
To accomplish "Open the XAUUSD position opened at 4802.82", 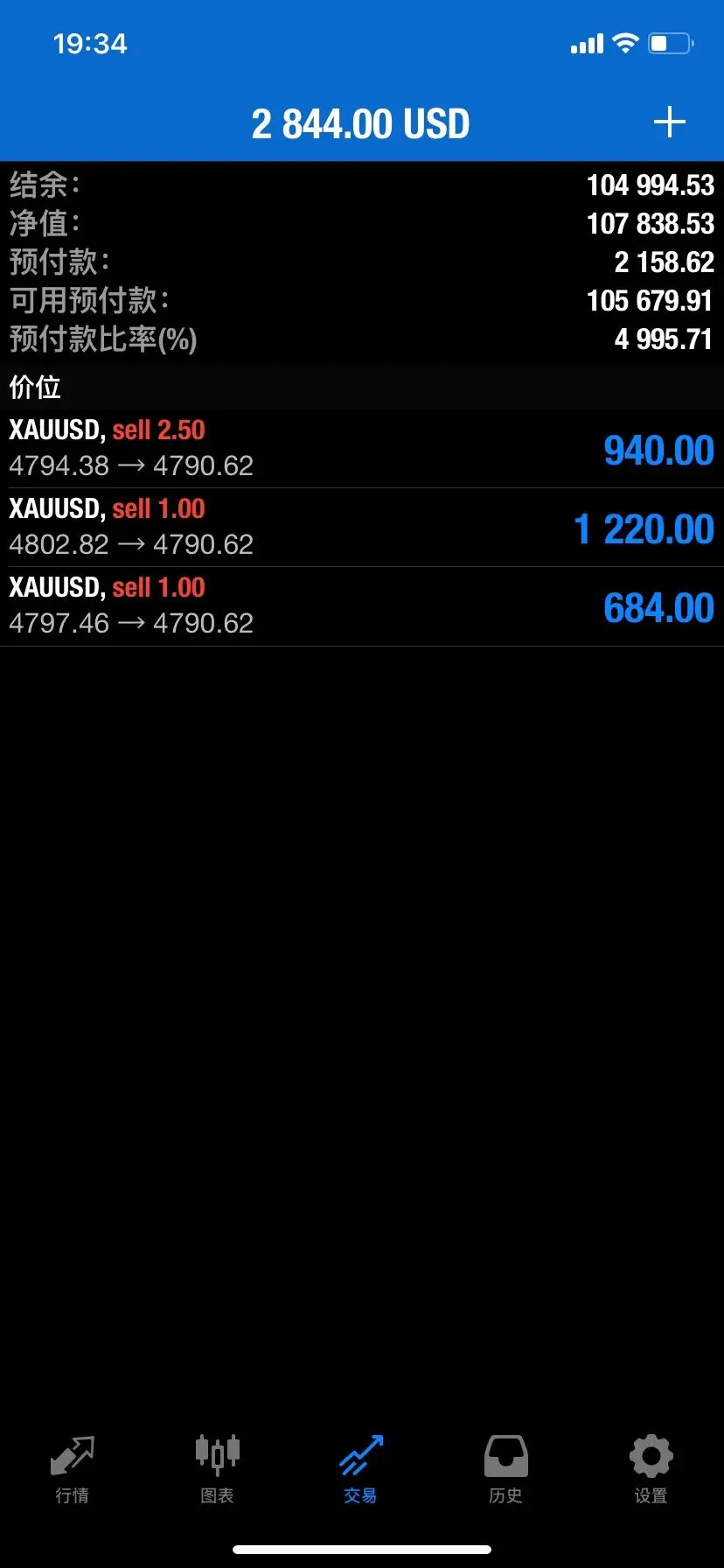I will click(x=361, y=527).
